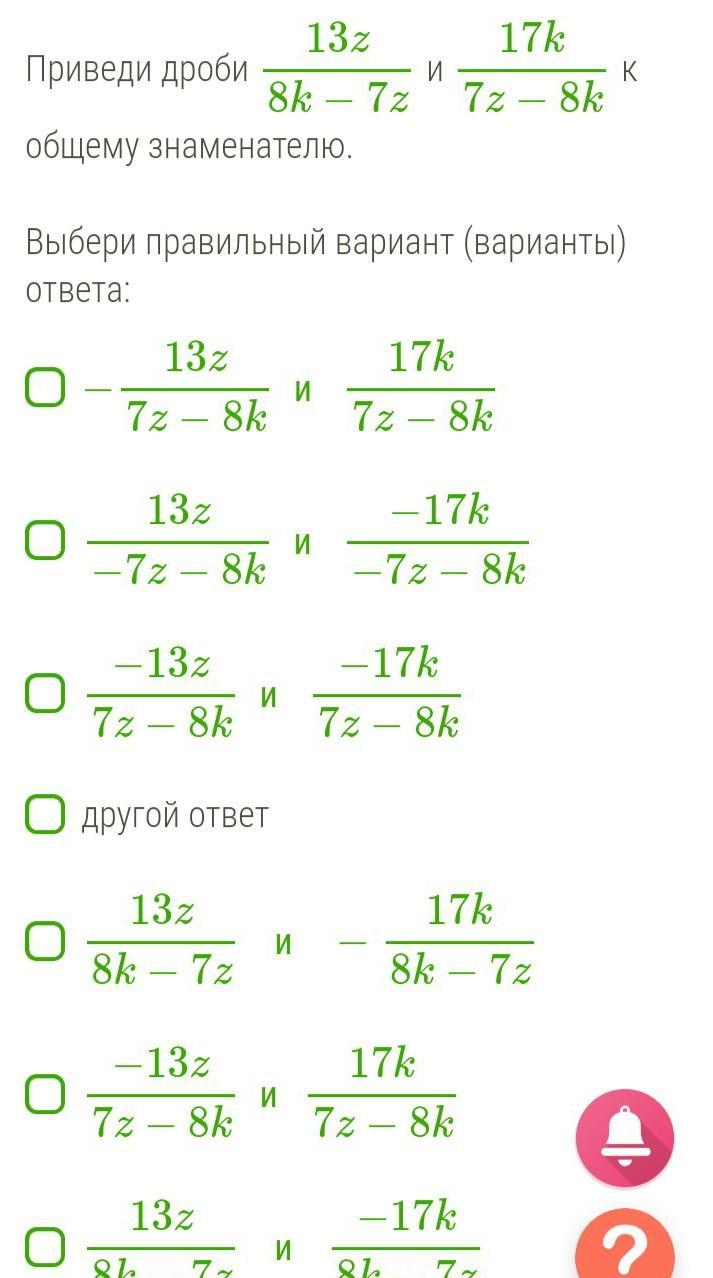Image resolution: width=713 pixels, height=1278 pixels.
Task: Check last option 13z and −17k in numerators
Action: point(45,1247)
